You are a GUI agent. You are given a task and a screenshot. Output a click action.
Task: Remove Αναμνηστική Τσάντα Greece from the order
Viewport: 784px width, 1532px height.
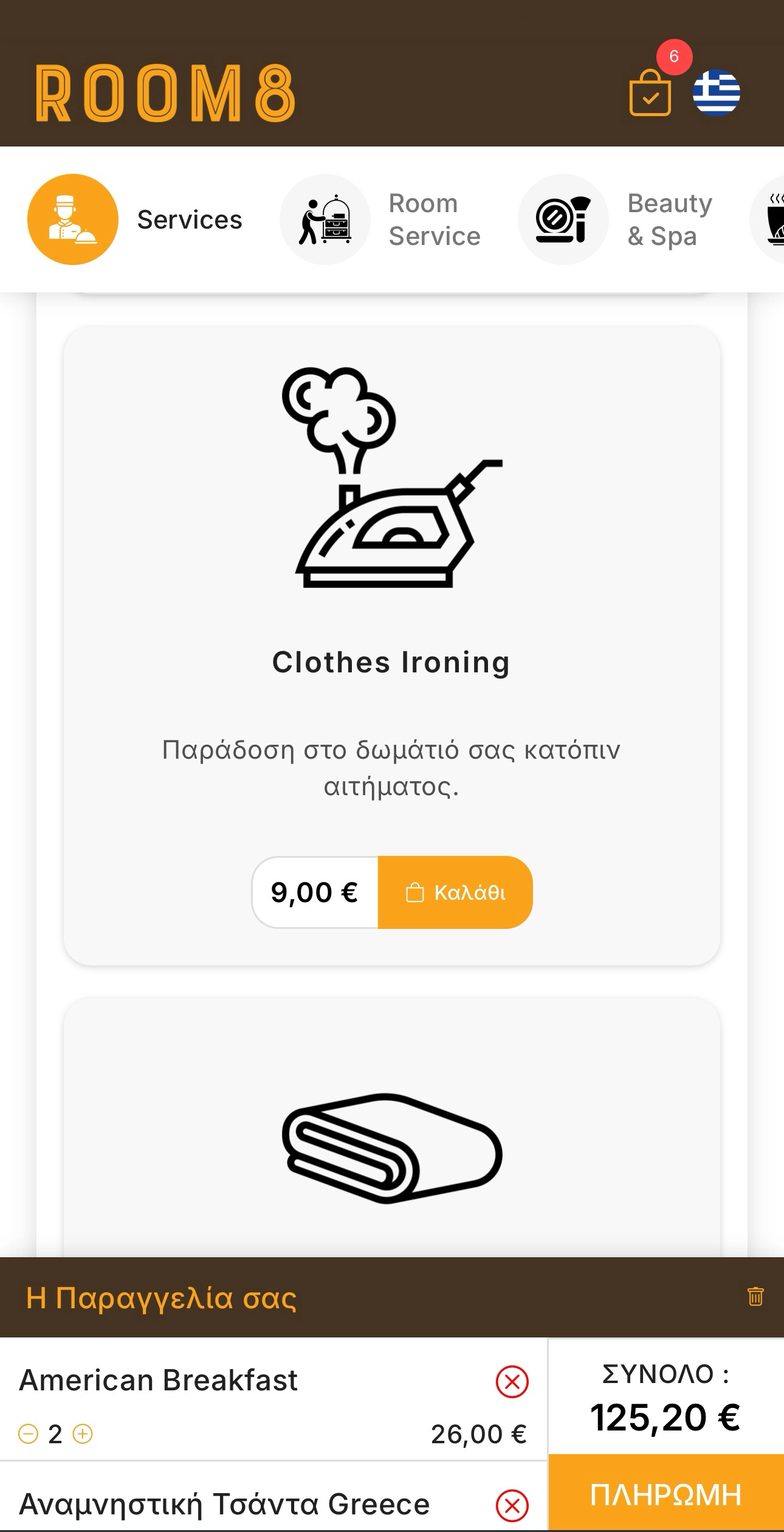point(512,1505)
